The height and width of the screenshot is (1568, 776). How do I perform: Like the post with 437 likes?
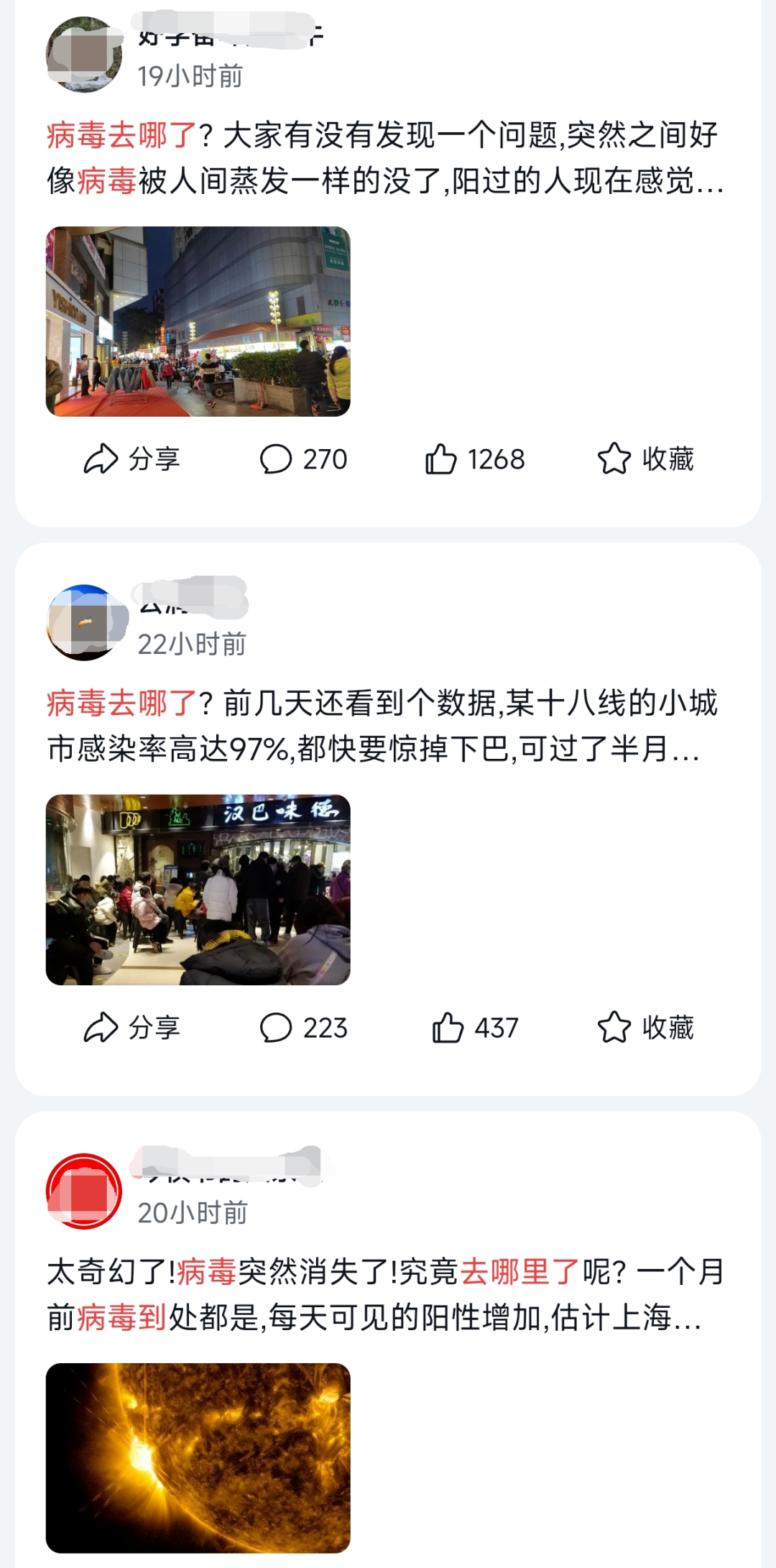pos(474,1028)
